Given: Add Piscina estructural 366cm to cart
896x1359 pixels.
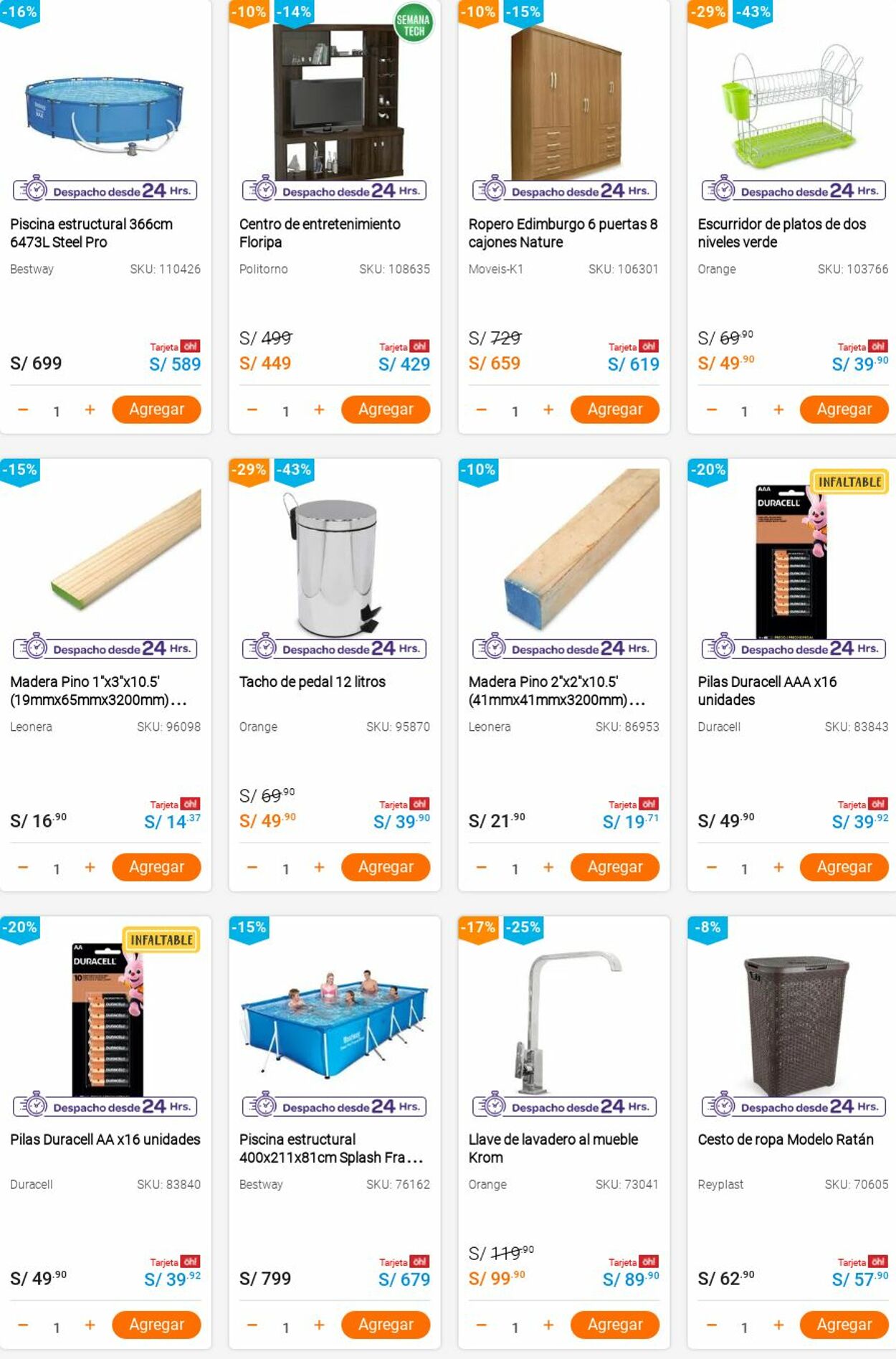Looking at the screenshot, I should tap(156, 409).
